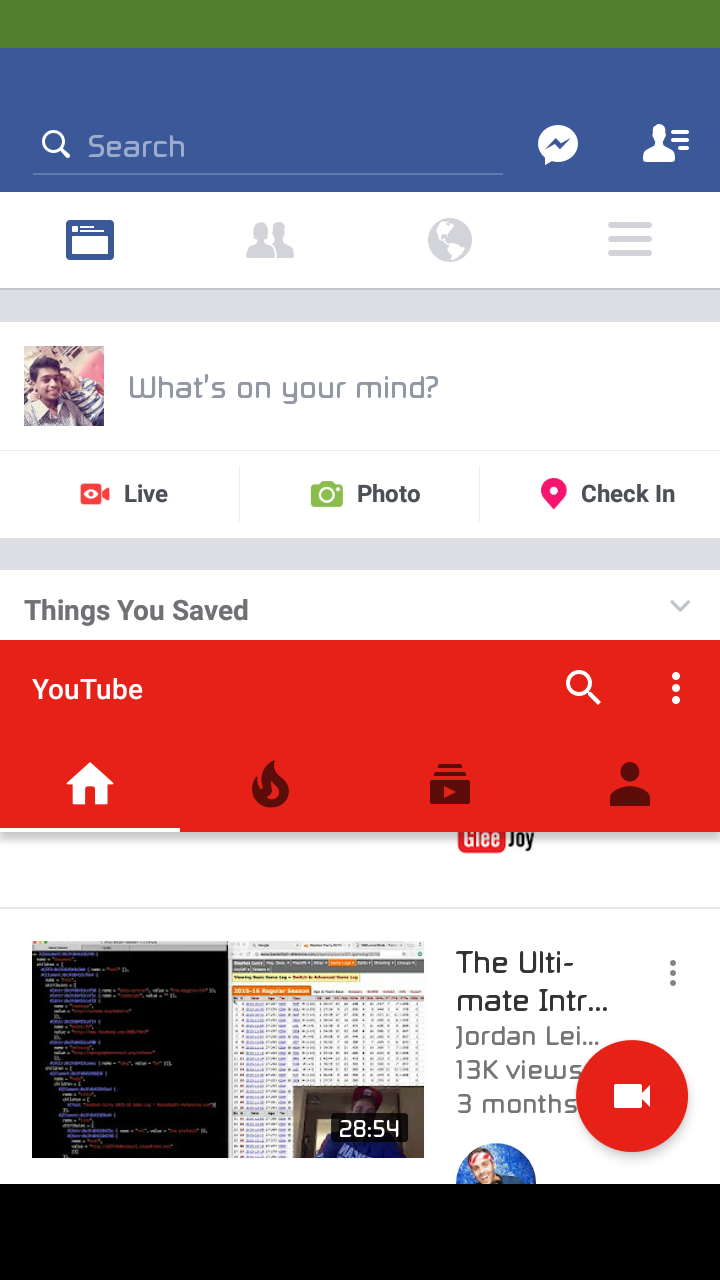Switch to the Home tab in YouTube
Viewport: 720px width, 1280px height.
click(x=90, y=784)
